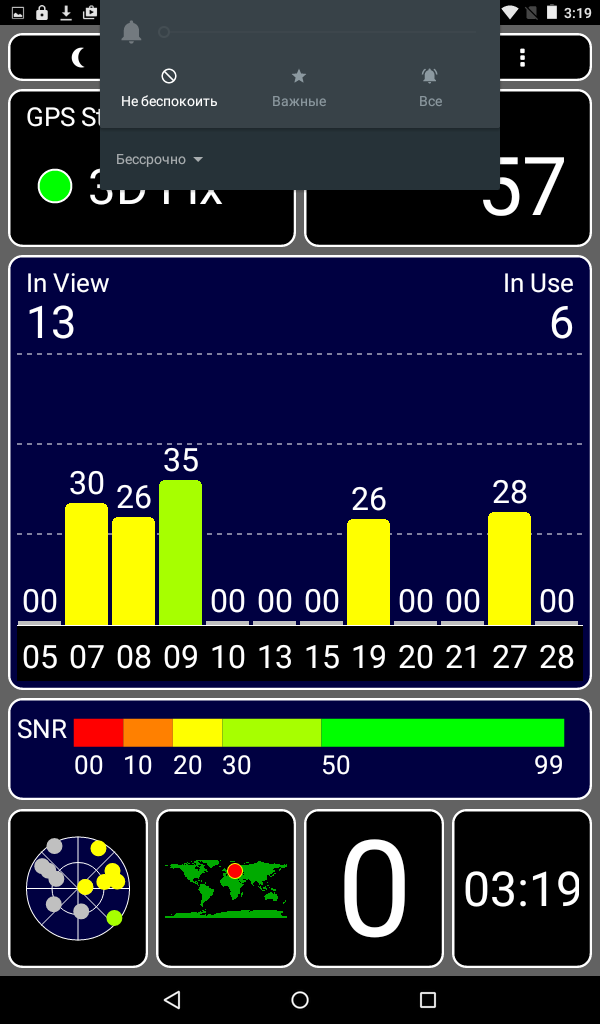Viewport: 600px width, 1024px height.
Task: Open the world map tile
Action: tap(226, 888)
